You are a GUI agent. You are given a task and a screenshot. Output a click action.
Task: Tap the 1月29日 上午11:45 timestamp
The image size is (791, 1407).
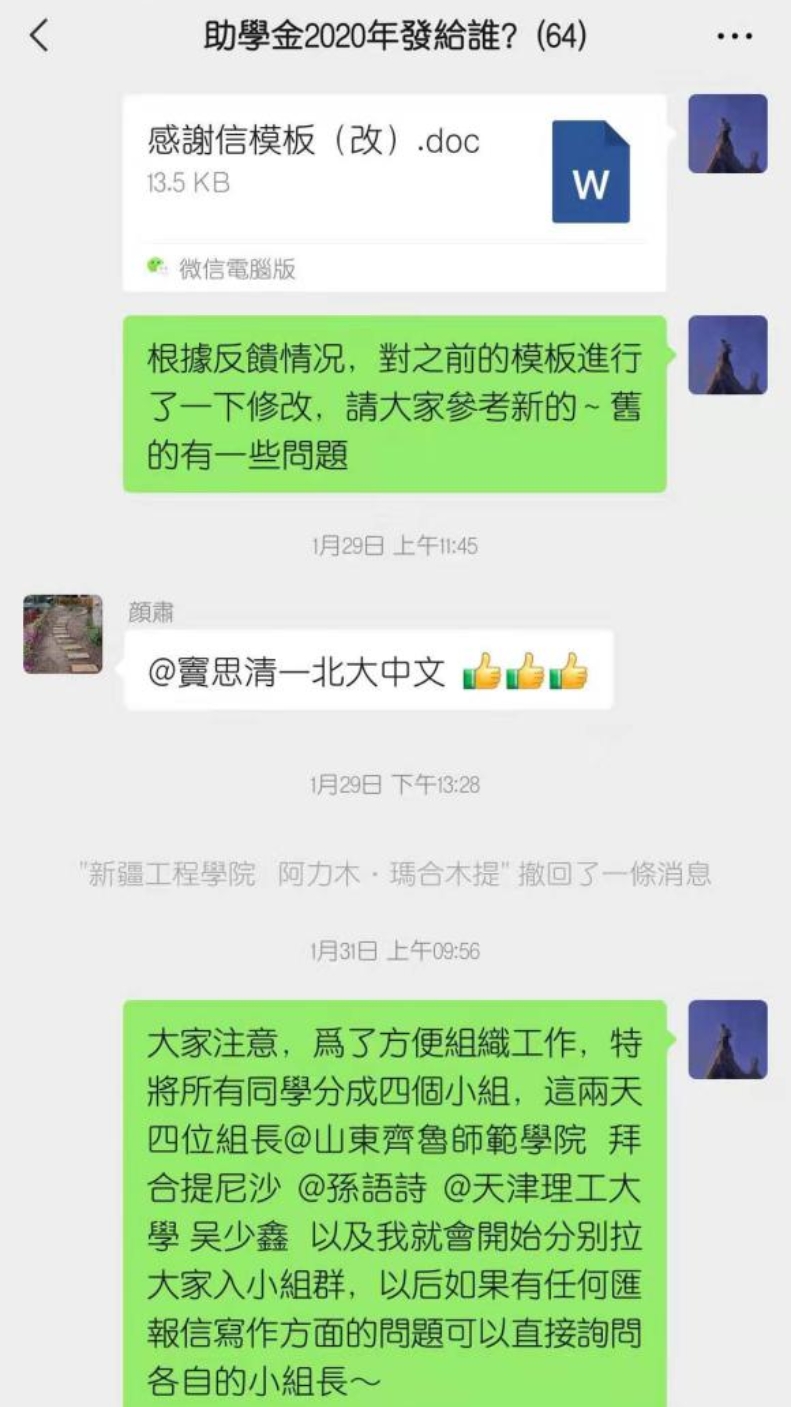(x=395, y=544)
